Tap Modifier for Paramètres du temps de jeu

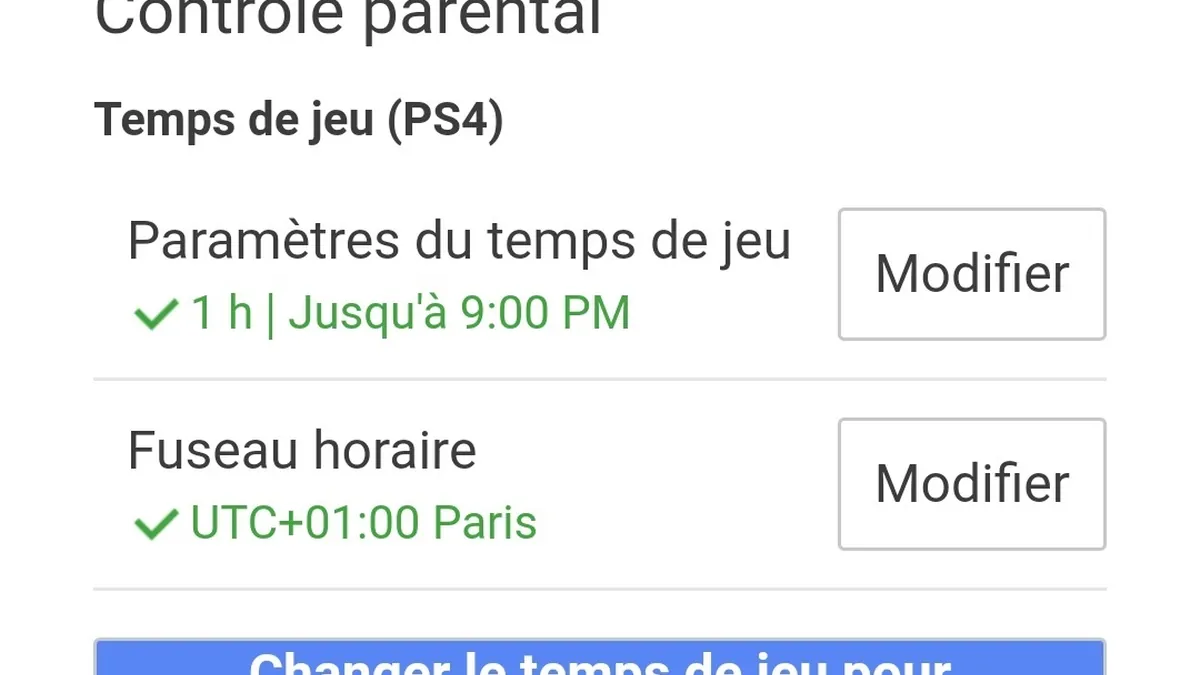pyautogui.click(x=971, y=274)
